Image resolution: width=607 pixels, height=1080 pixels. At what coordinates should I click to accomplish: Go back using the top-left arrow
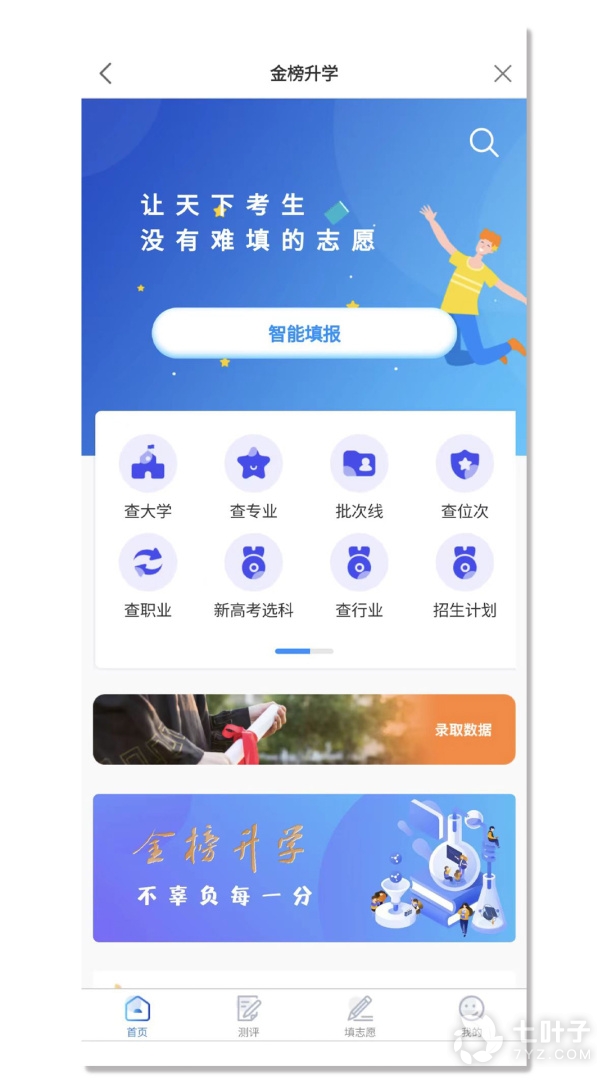tap(106, 73)
